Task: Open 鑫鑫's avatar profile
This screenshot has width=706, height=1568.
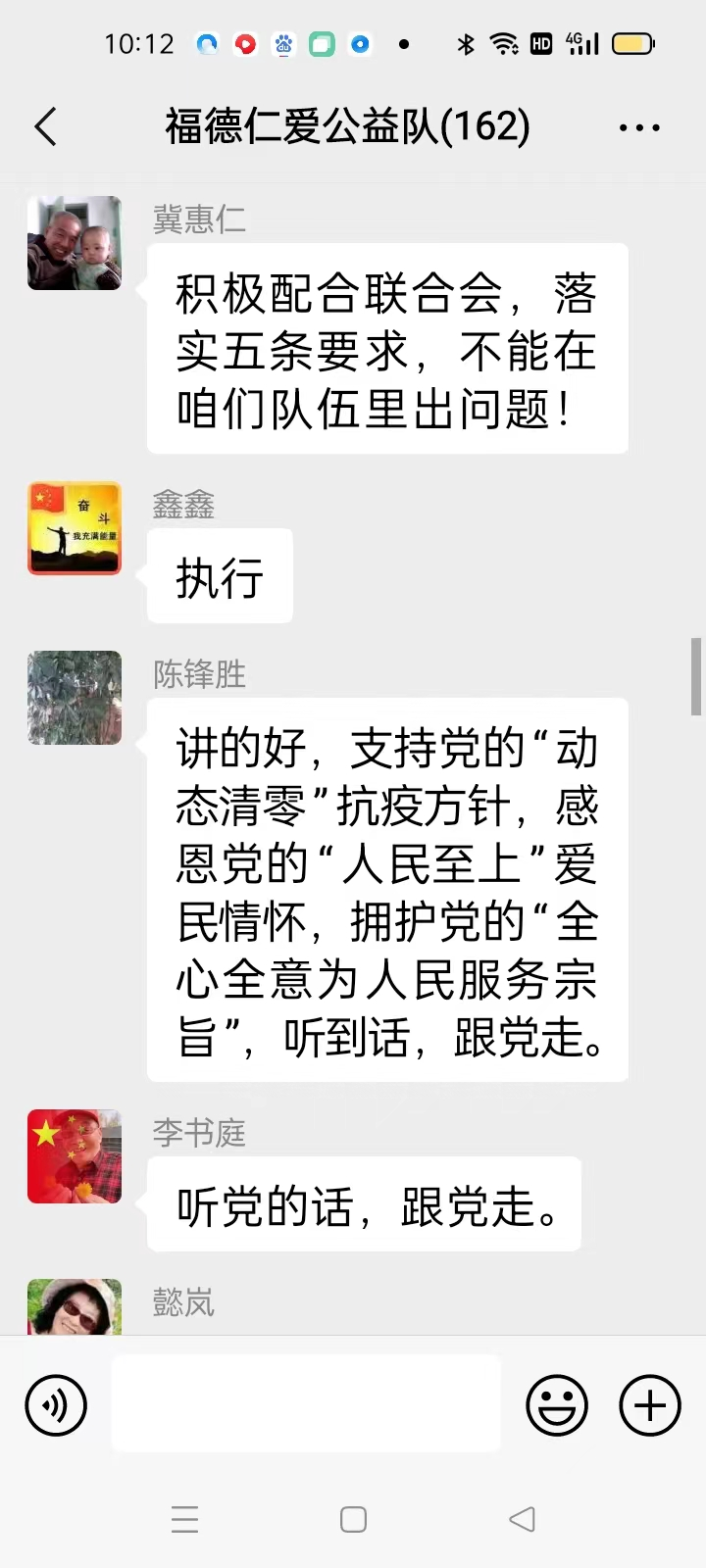Action: (75, 528)
